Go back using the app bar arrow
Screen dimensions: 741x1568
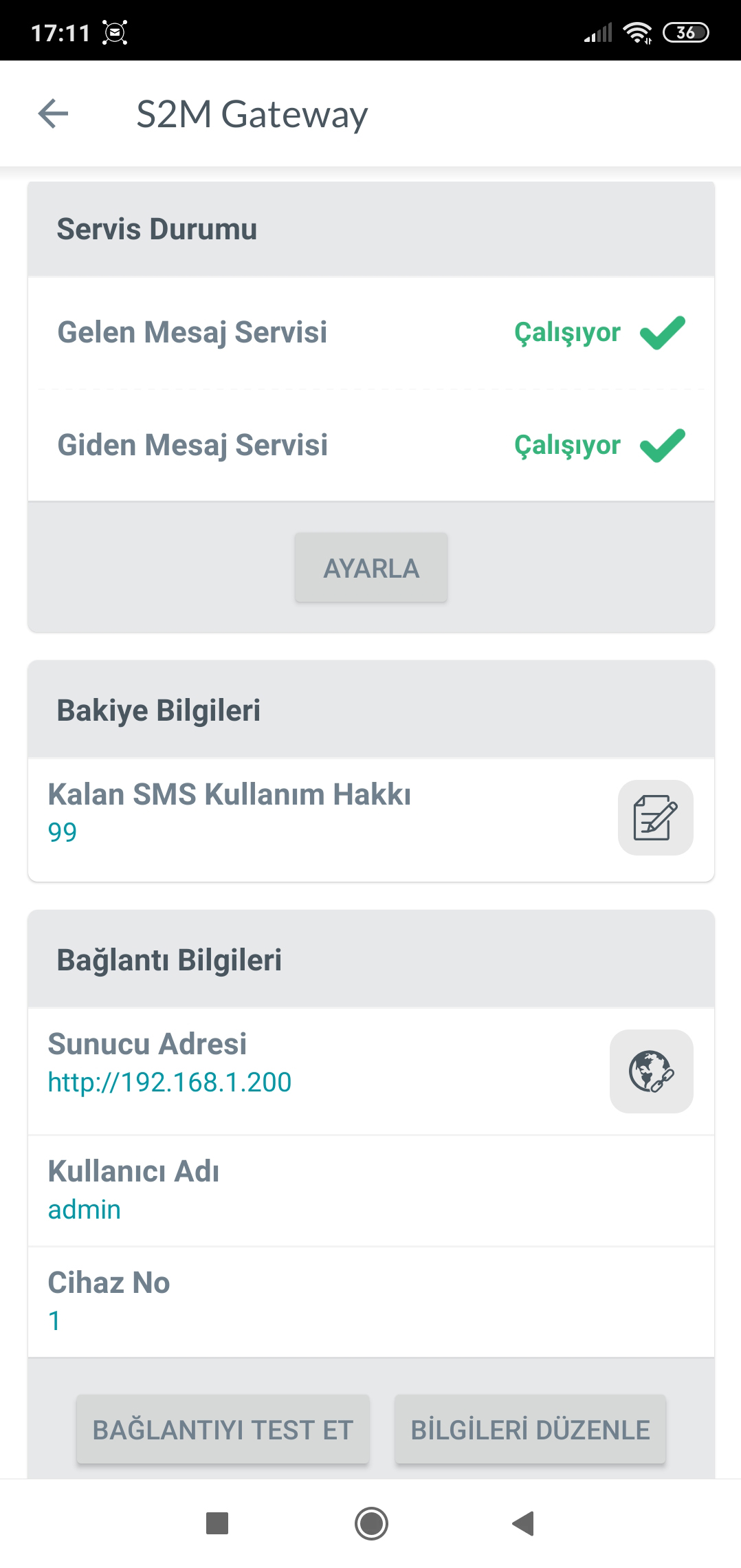[x=53, y=113]
